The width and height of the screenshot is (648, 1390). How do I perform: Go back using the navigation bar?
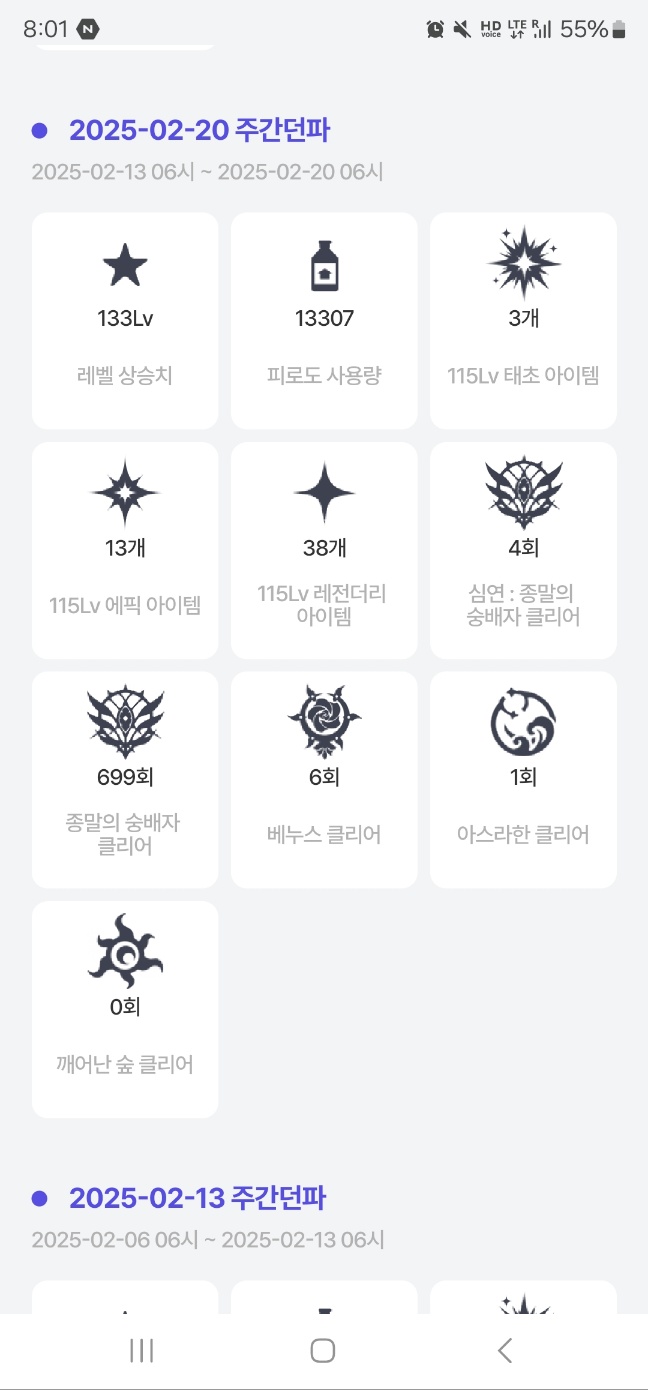[504, 1351]
